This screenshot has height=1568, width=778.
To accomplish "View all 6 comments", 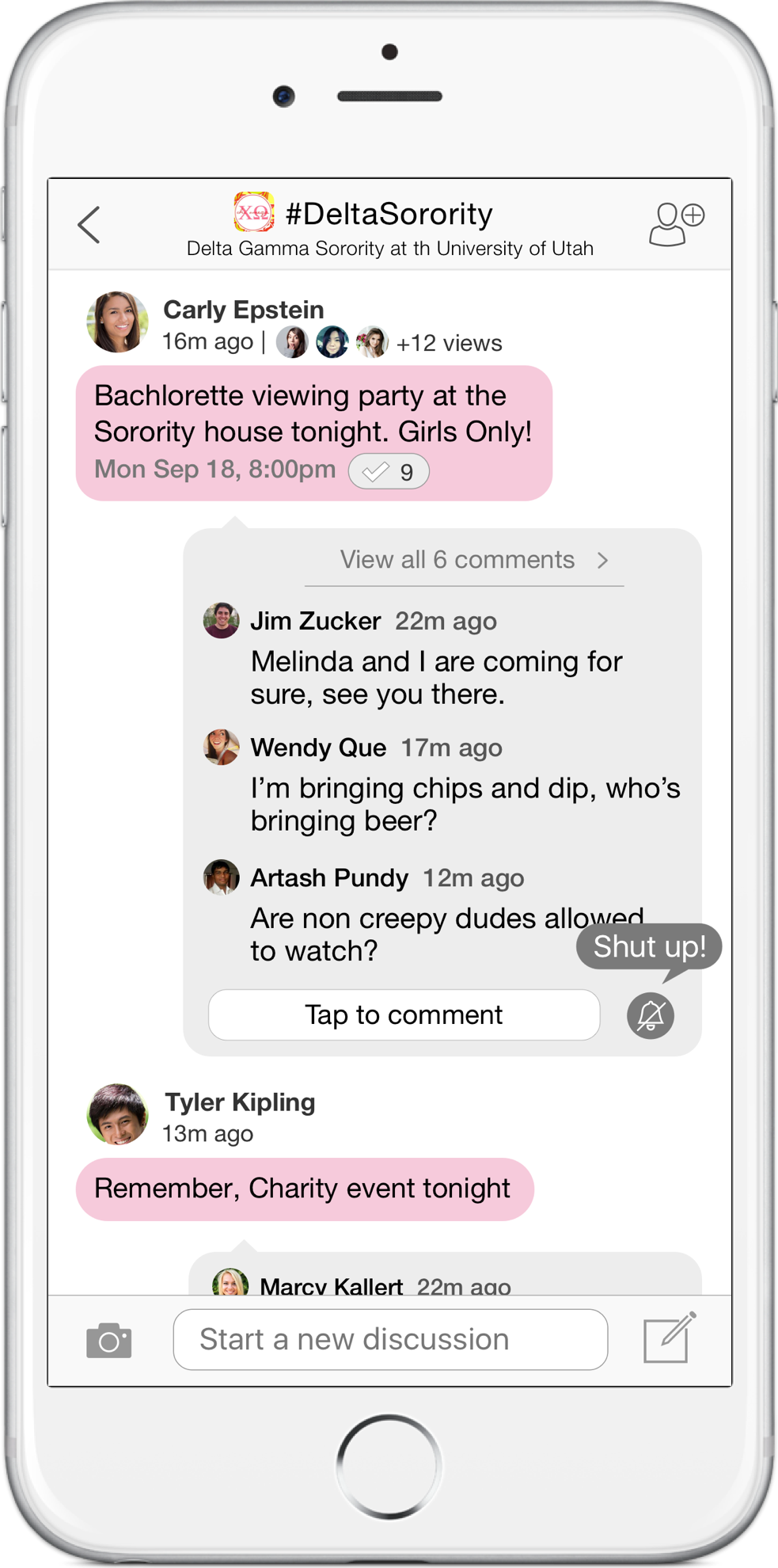I will (464, 560).
